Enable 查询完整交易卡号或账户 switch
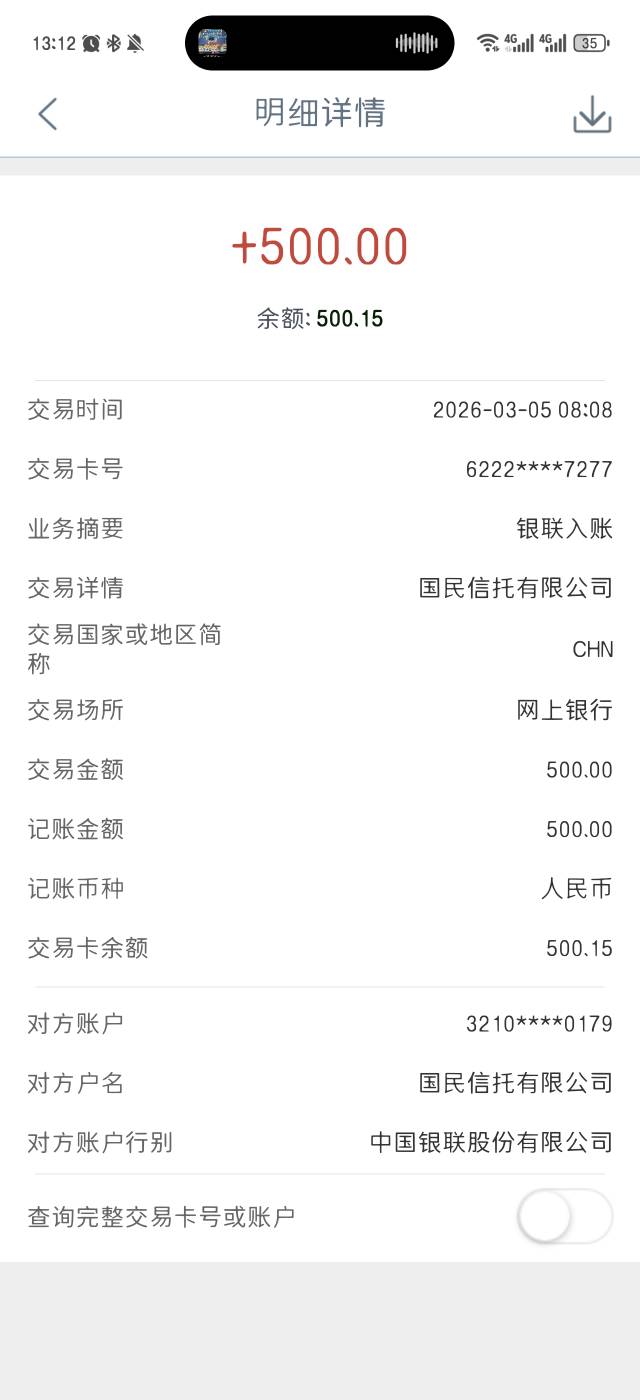The width and height of the screenshot is (640, 1400). click(x=564, y=1216)
